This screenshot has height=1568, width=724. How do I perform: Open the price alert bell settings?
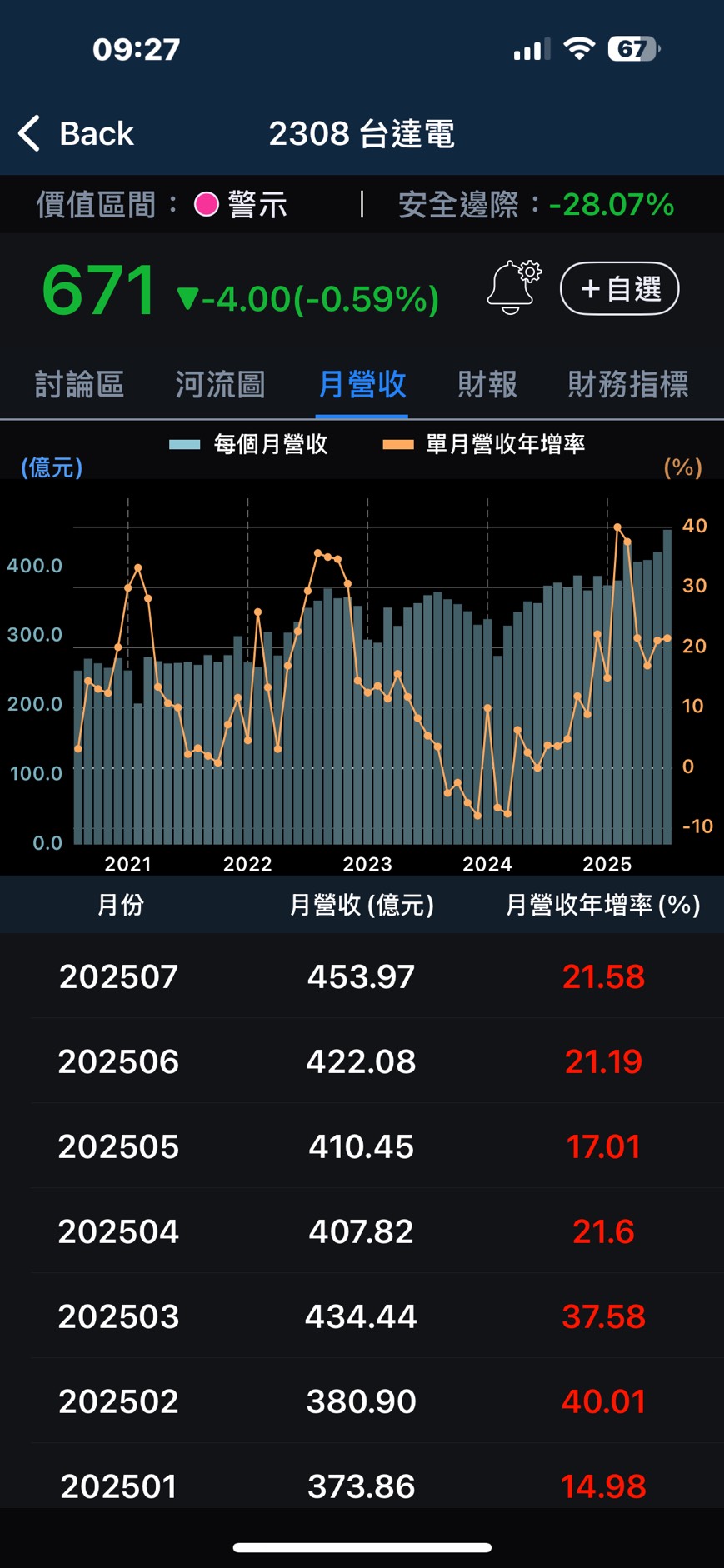[x=513, y=288]
